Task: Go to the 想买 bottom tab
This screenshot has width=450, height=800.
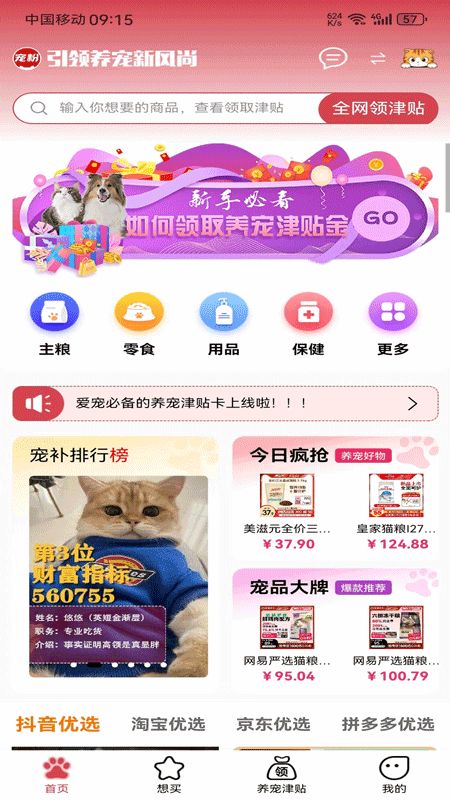Action: tap(169, 774)
